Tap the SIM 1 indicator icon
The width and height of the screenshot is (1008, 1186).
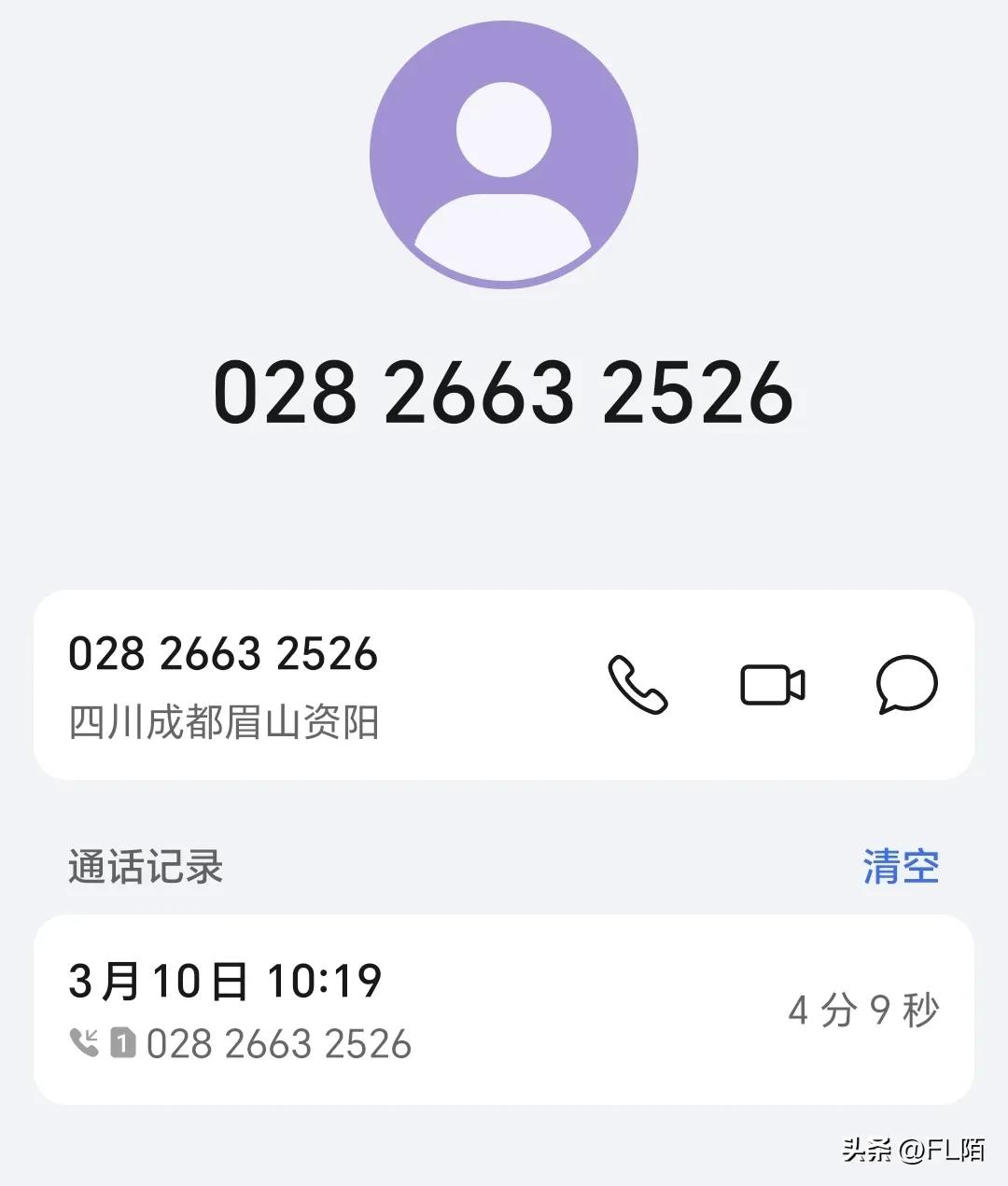click(x=124, y=1044)
